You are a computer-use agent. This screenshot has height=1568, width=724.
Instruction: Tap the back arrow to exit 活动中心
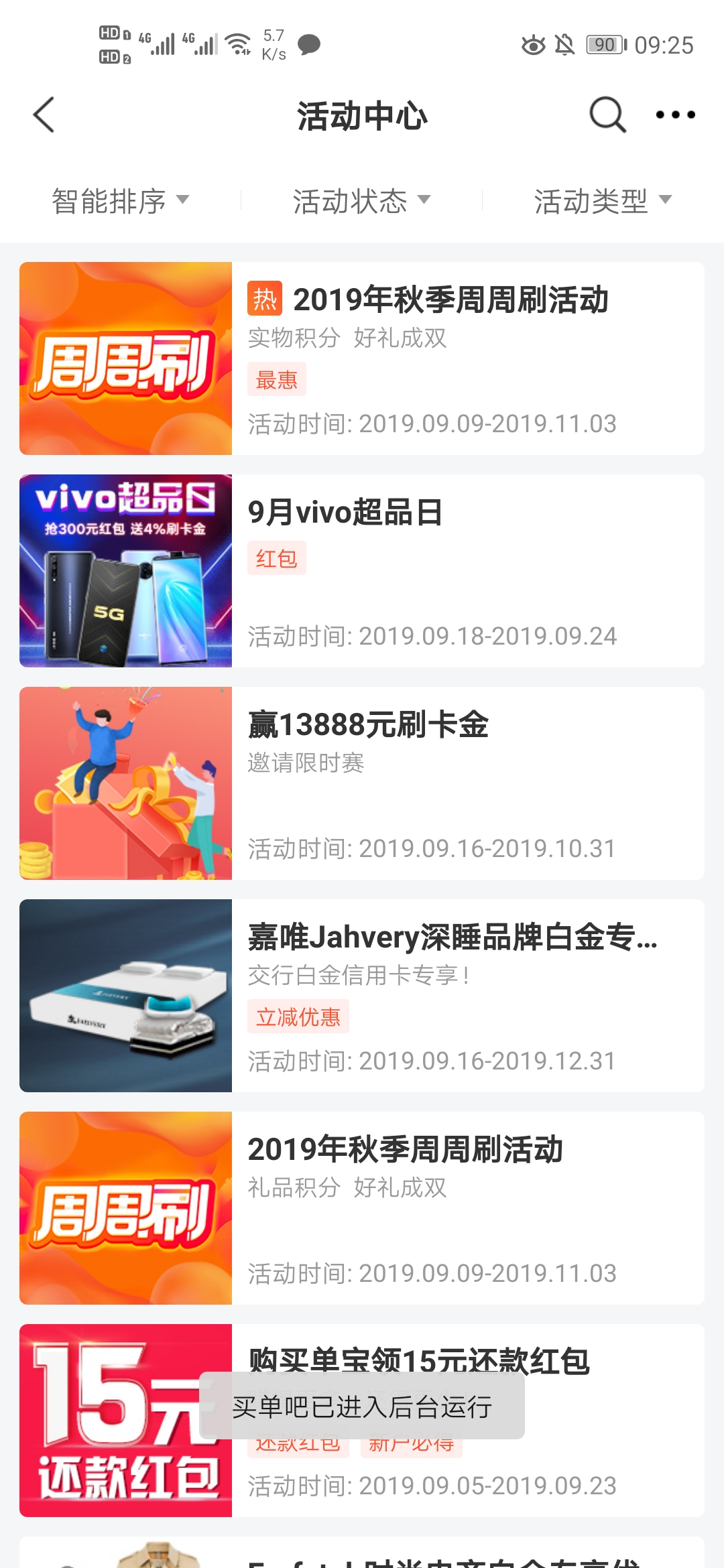44,115
